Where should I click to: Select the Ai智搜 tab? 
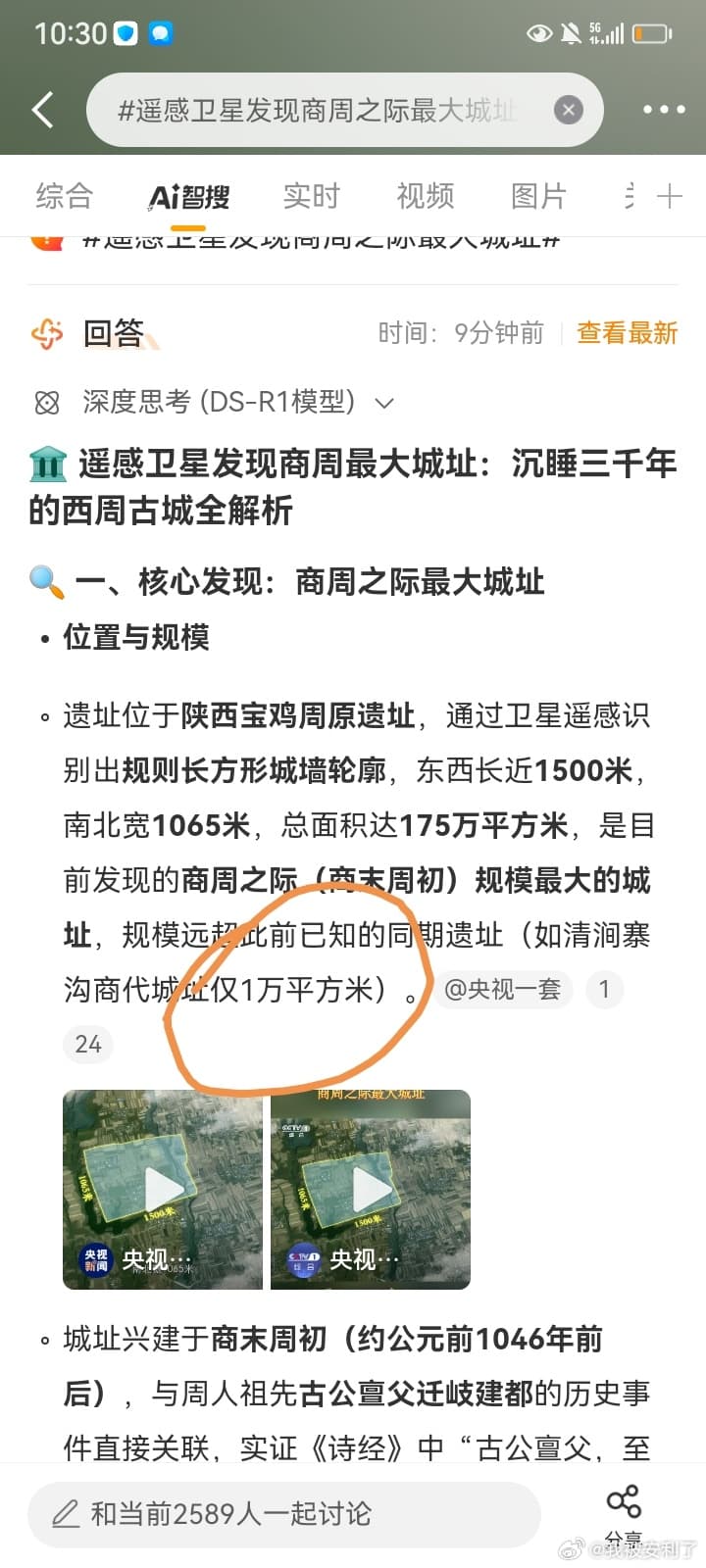tap(188, 197)
